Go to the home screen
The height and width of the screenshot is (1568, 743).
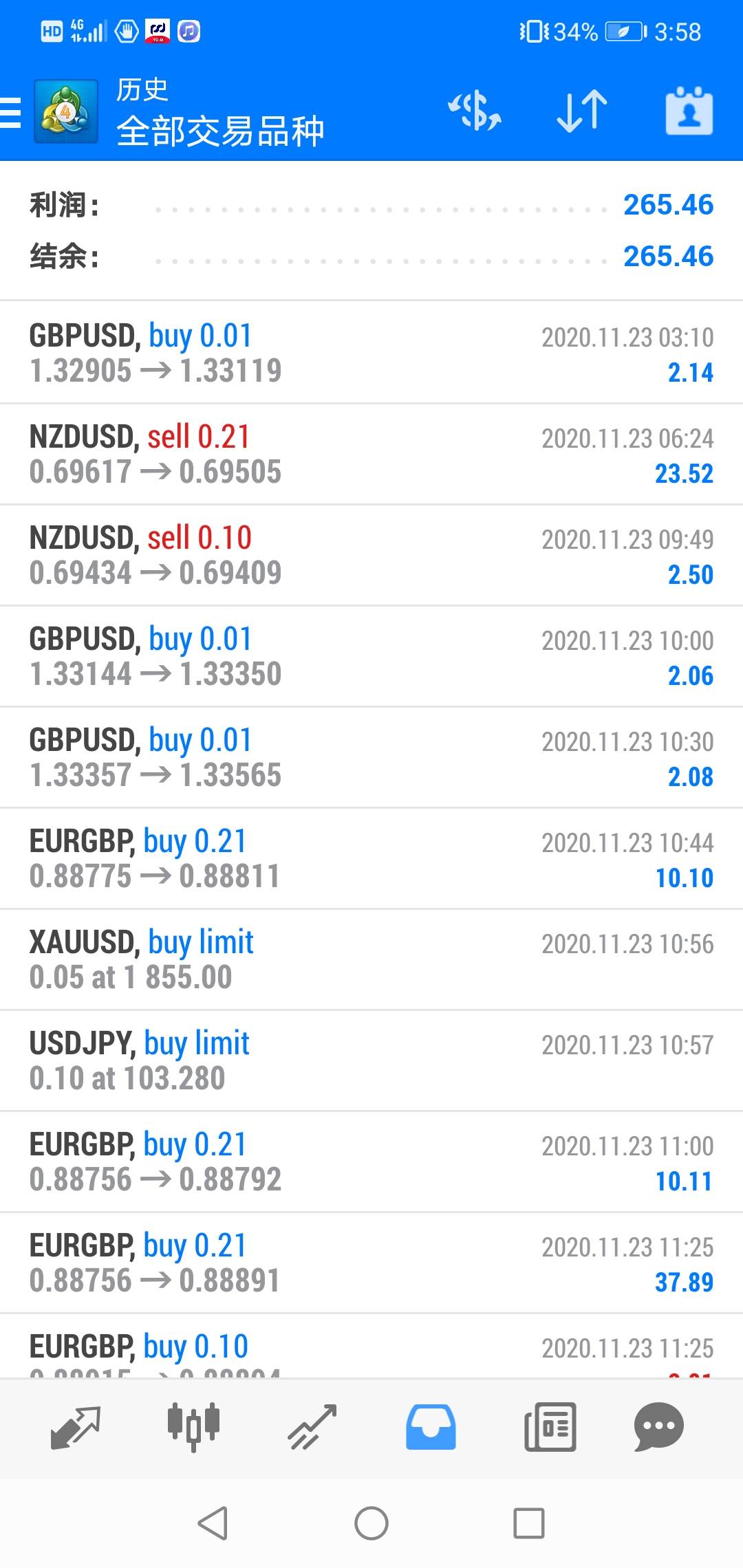click(x=371, y=1523)
